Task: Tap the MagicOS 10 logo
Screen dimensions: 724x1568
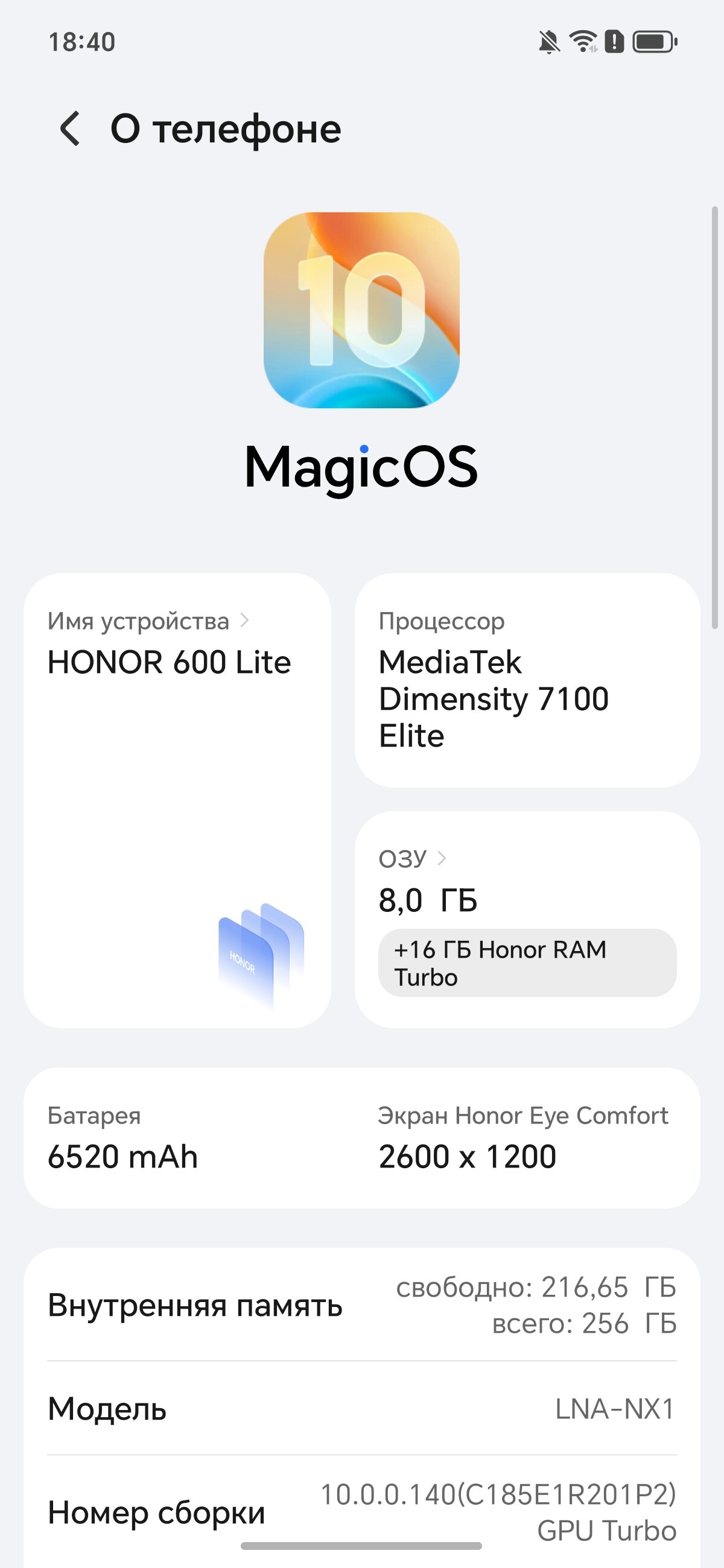Action: point(361,310)
